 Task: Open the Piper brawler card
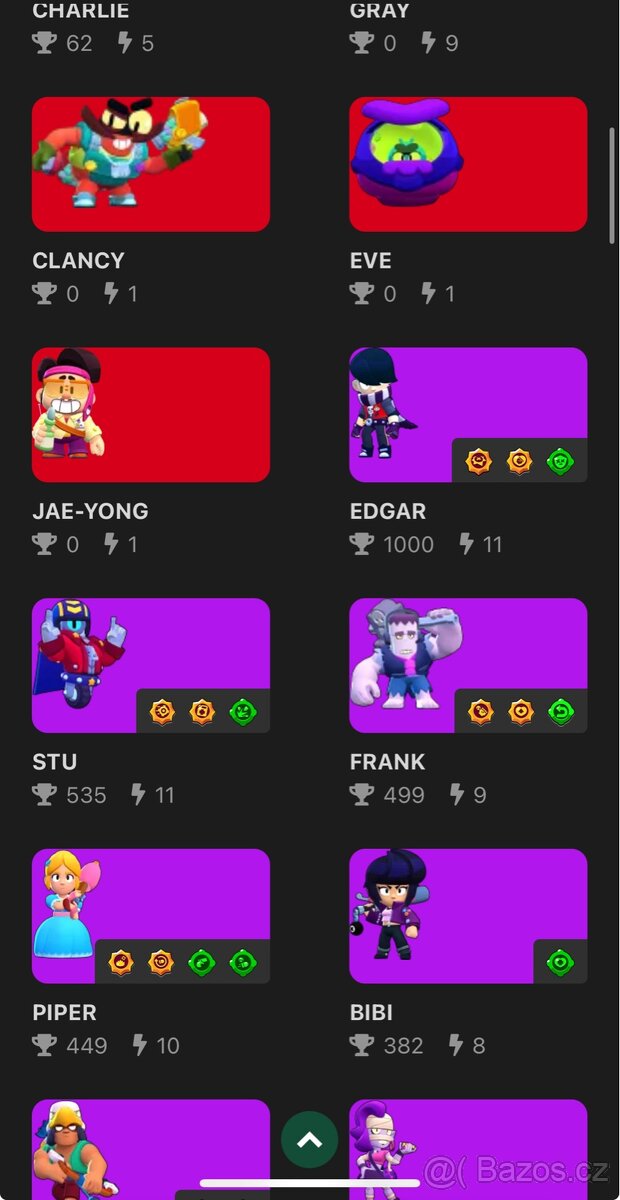(x=151, y=916)
